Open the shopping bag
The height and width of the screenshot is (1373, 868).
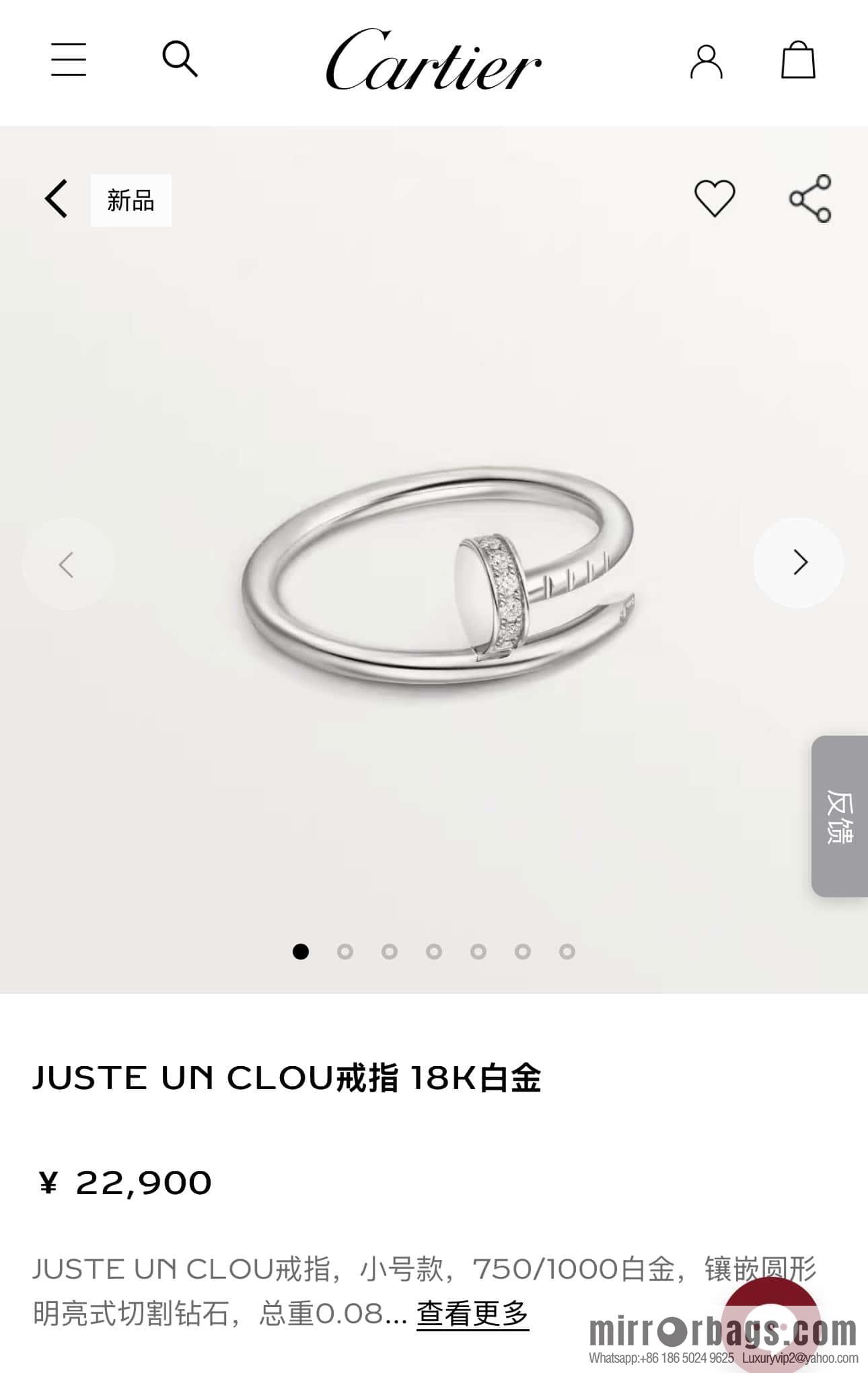[x=798, y=60]
